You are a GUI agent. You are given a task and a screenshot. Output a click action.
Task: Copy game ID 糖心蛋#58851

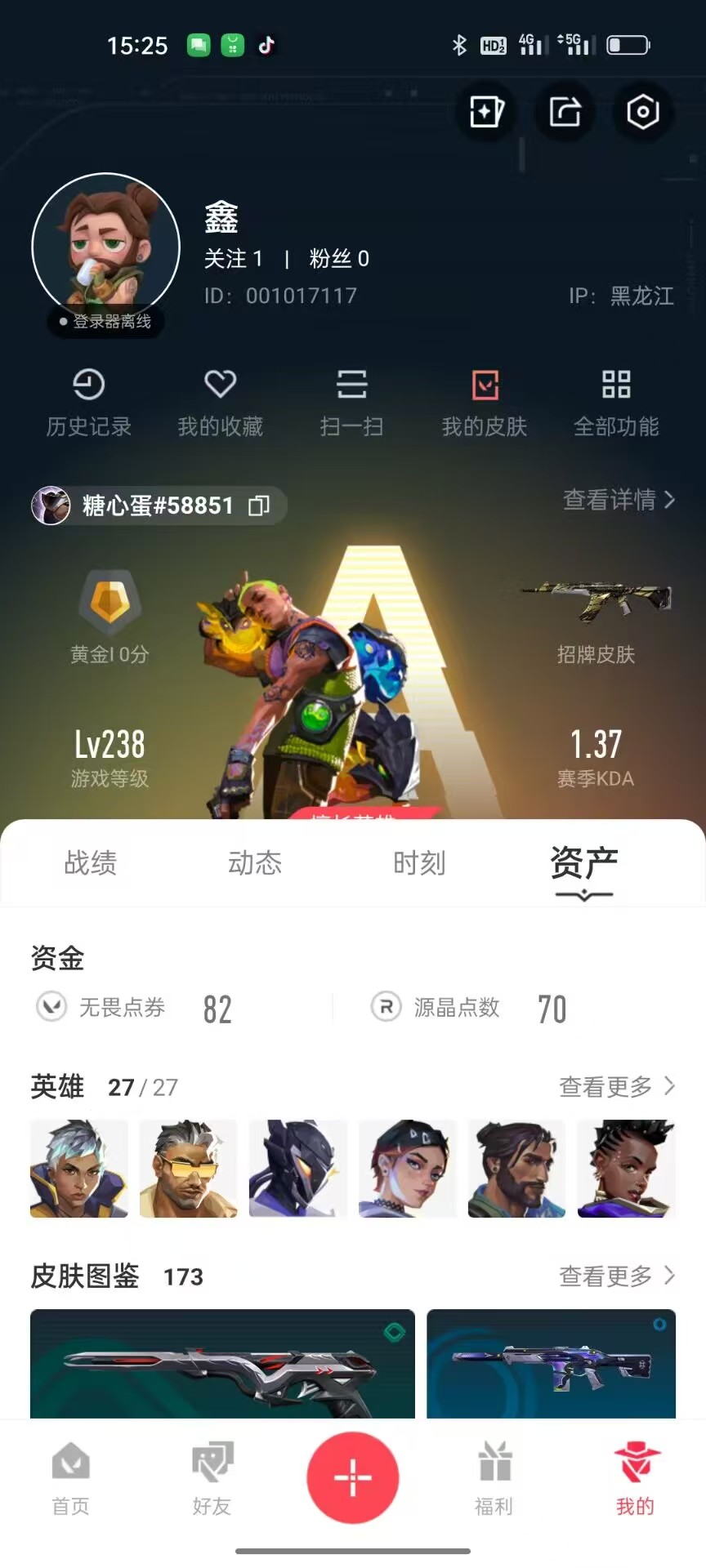(259, 506)
